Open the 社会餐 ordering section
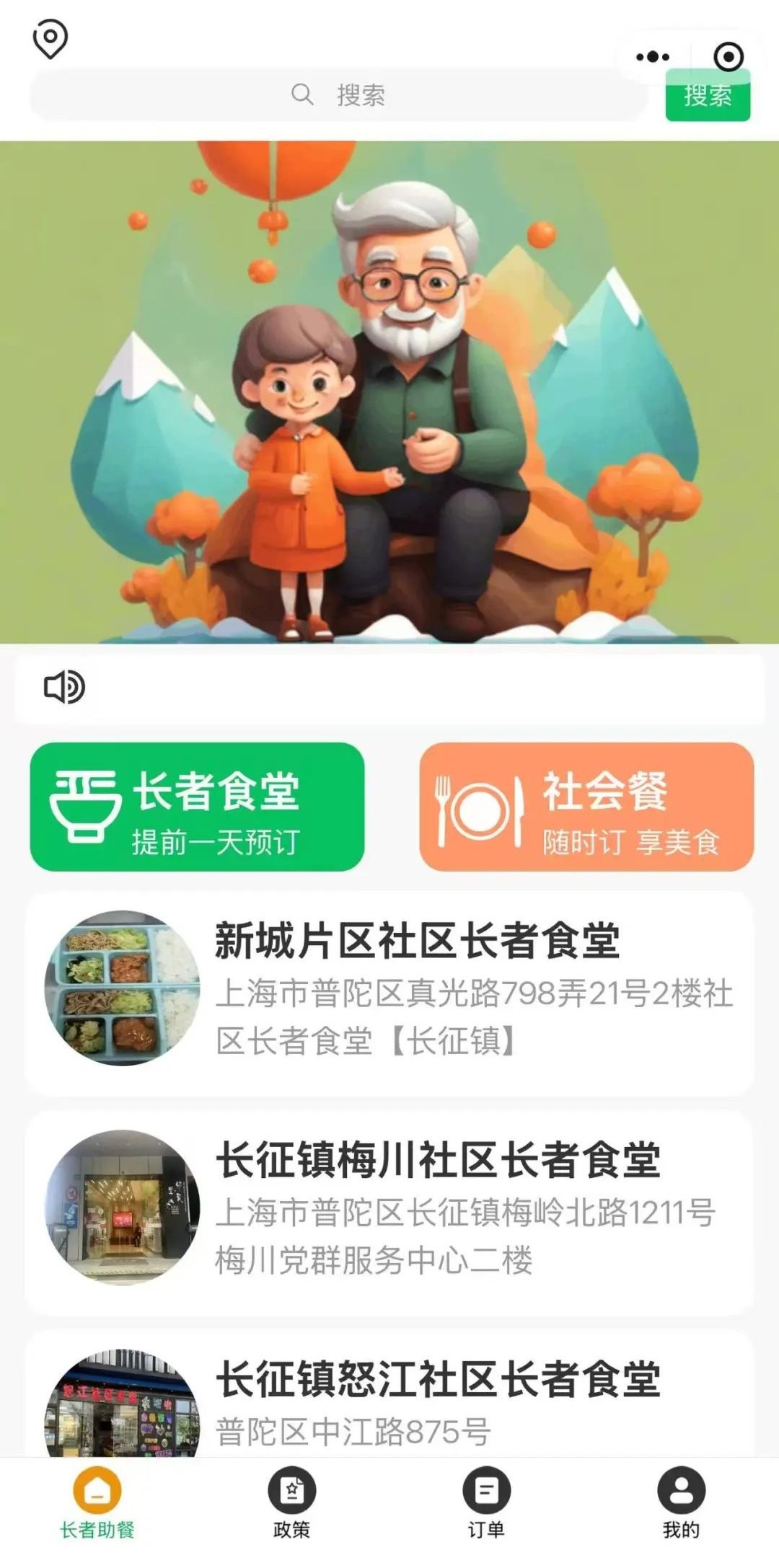 click(586, 807)
